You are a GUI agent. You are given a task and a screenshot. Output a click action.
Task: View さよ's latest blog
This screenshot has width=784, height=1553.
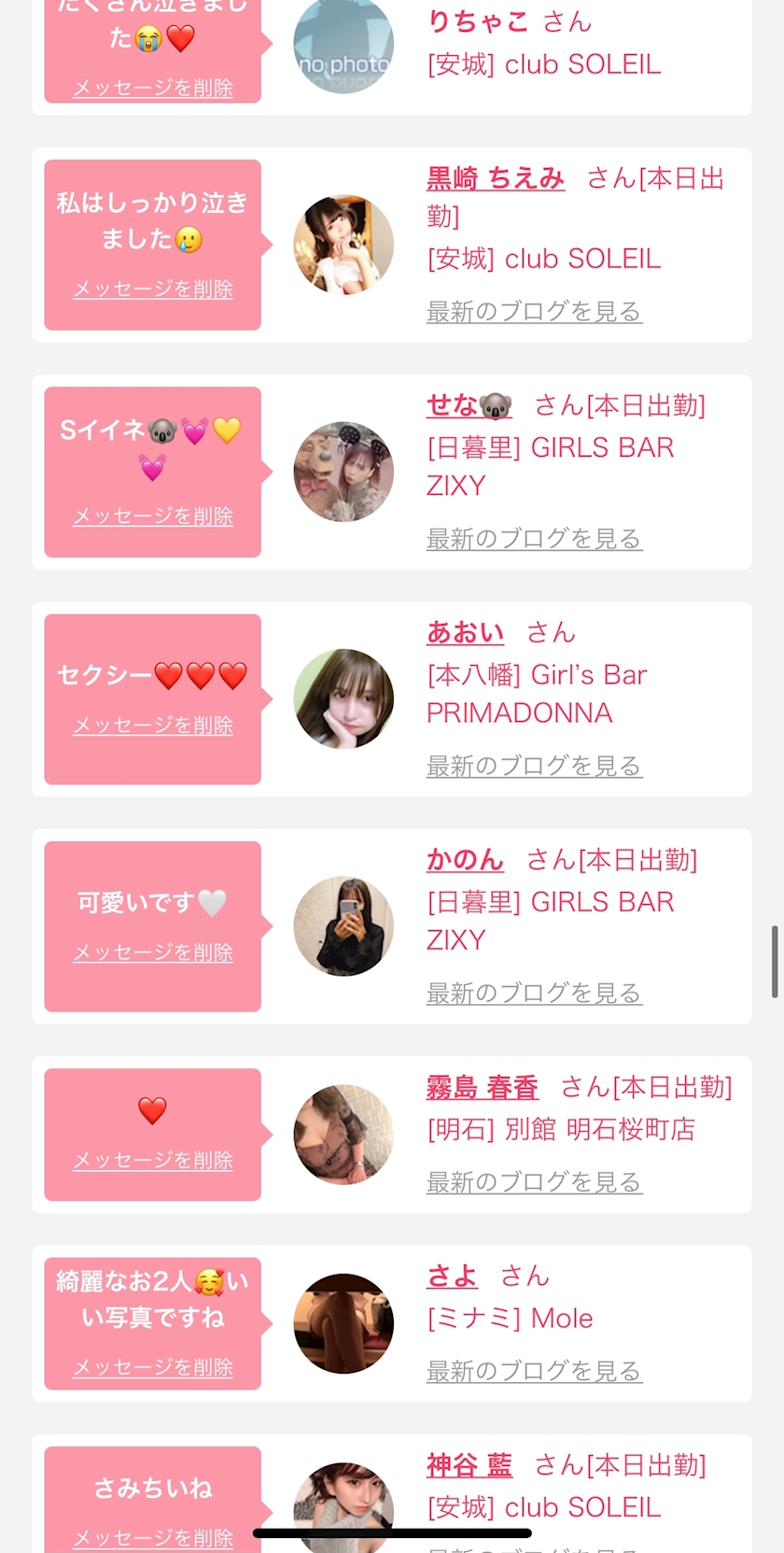(x=534, y=1371)
